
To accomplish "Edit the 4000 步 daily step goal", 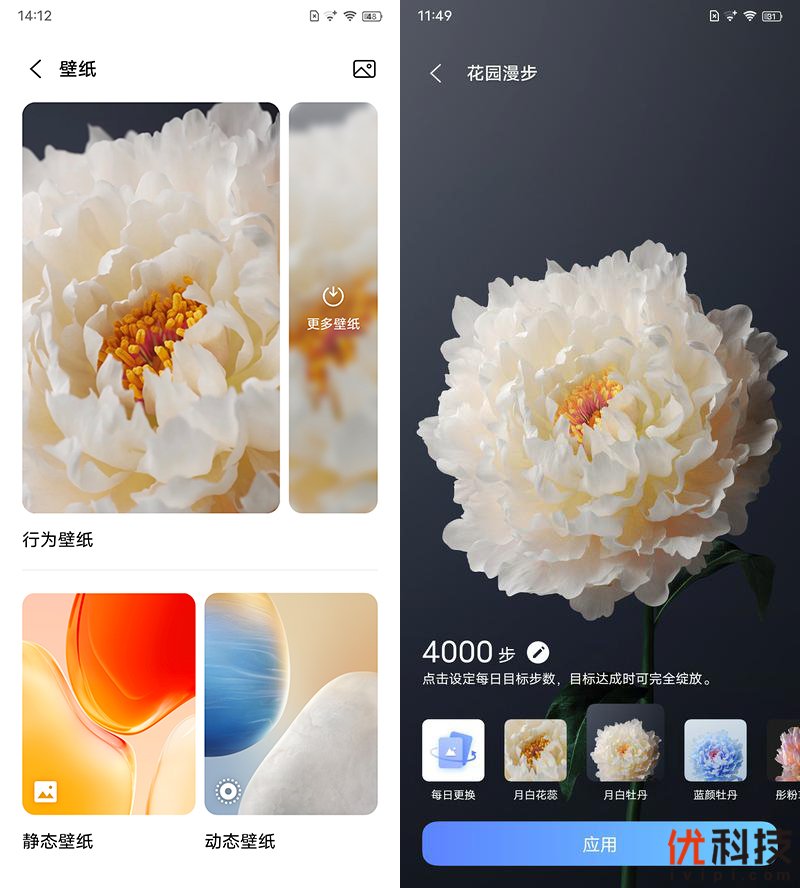I will click(538, 653).
